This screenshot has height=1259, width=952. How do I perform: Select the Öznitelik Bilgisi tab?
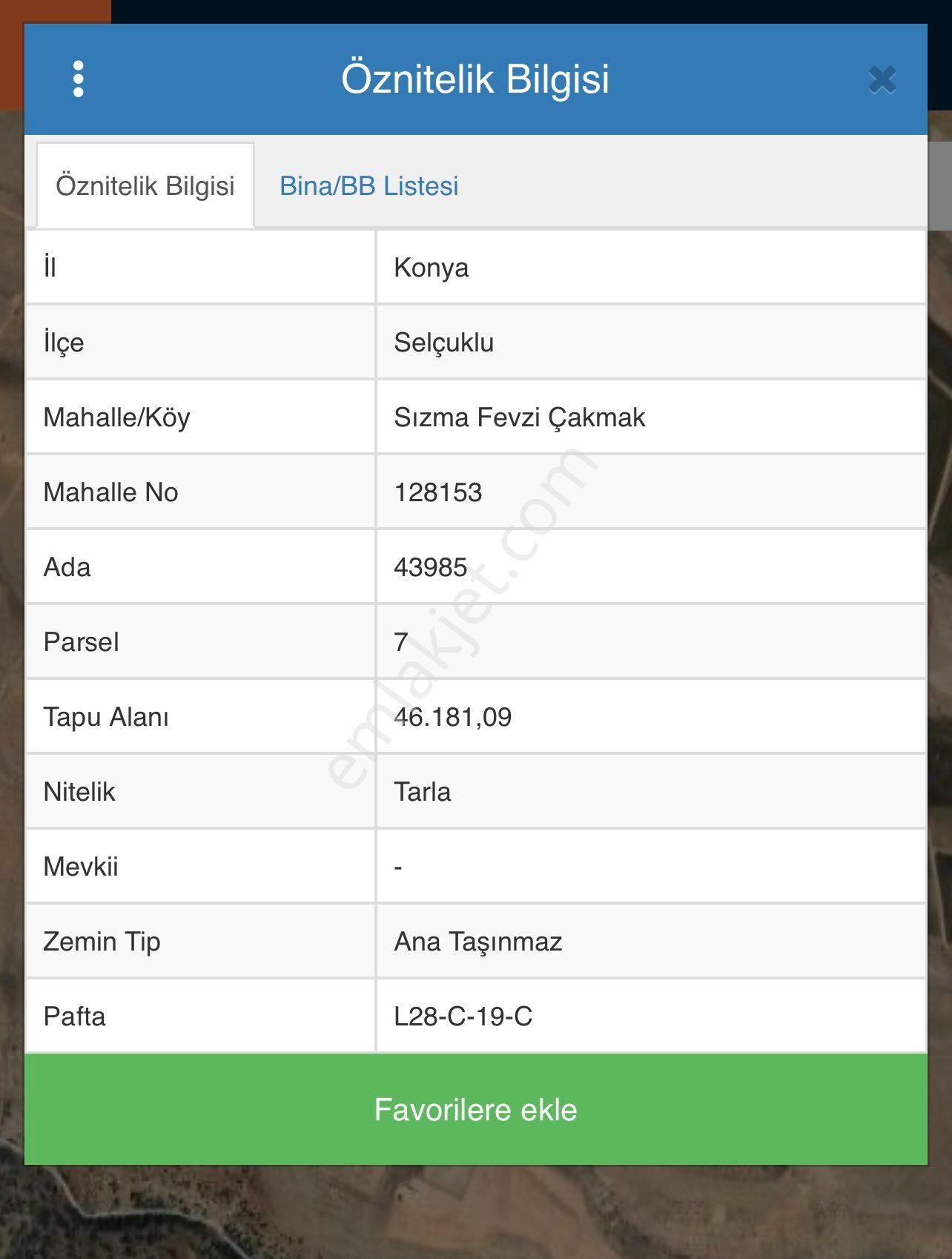click(x=145, y=186)
